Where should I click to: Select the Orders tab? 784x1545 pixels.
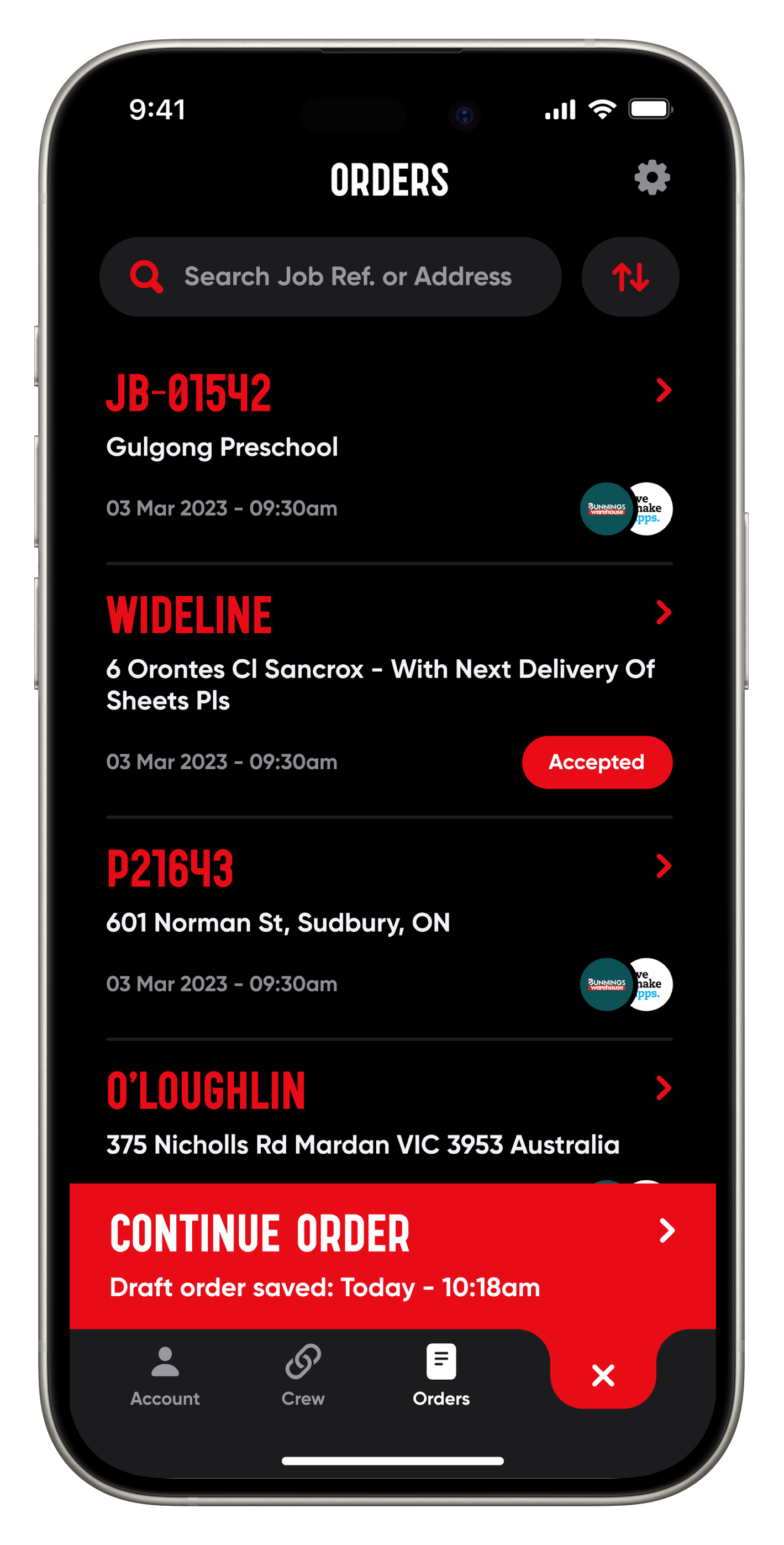(x=441, y=1376)
